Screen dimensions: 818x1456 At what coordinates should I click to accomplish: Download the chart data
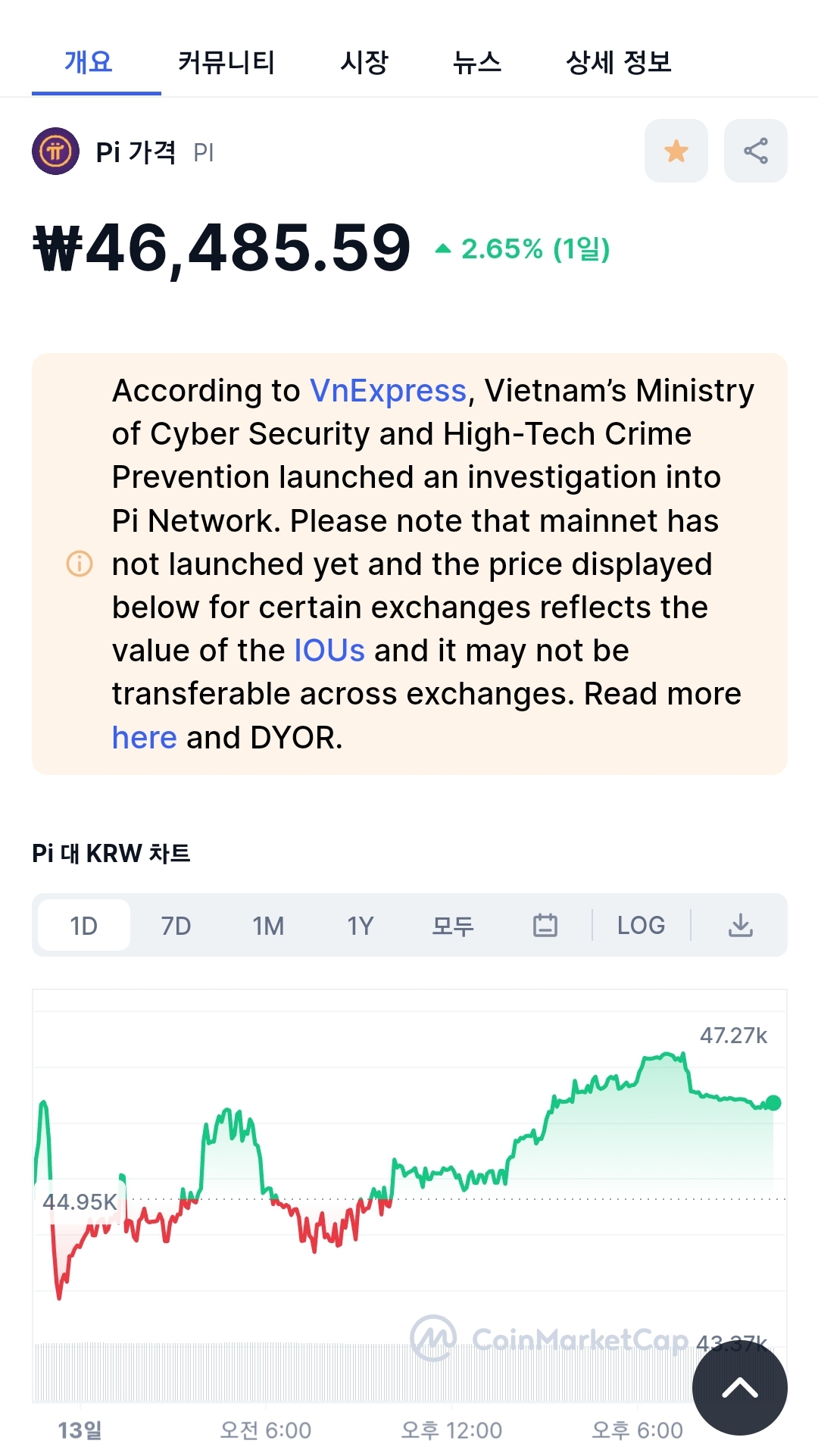click(x=740, y=925)
